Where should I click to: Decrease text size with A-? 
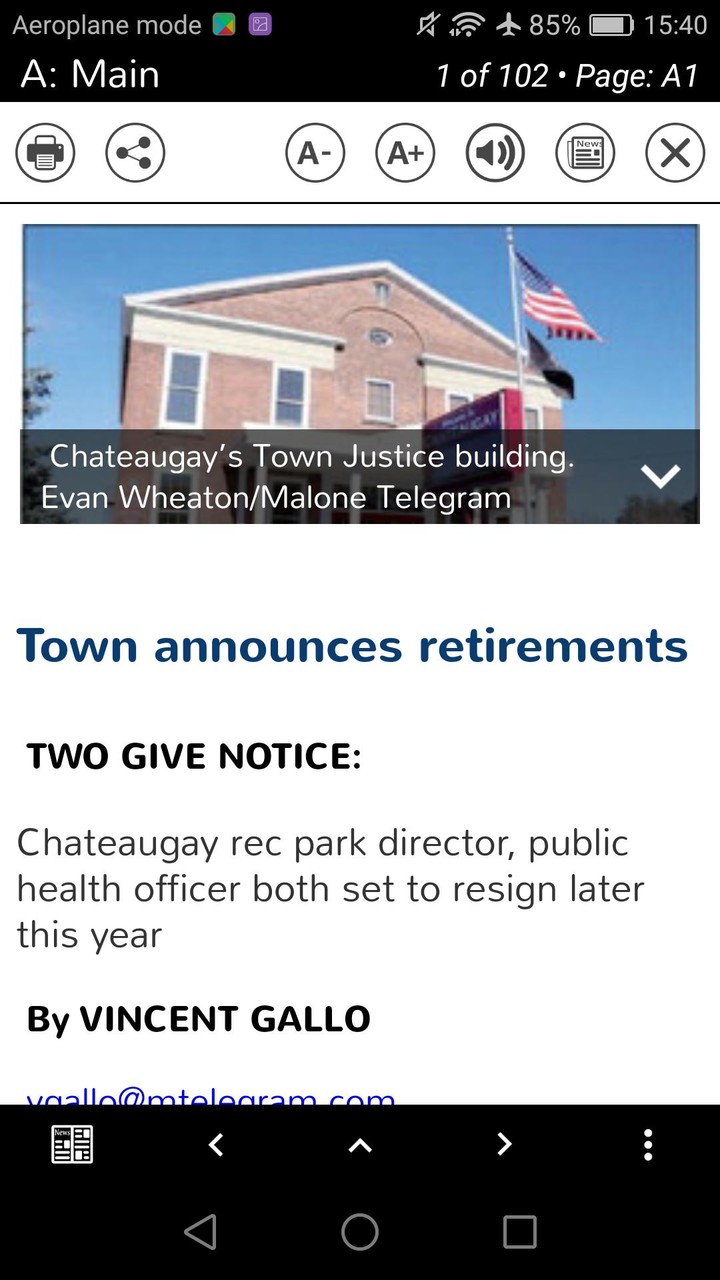pyautogui.click(x=315, y=153)
